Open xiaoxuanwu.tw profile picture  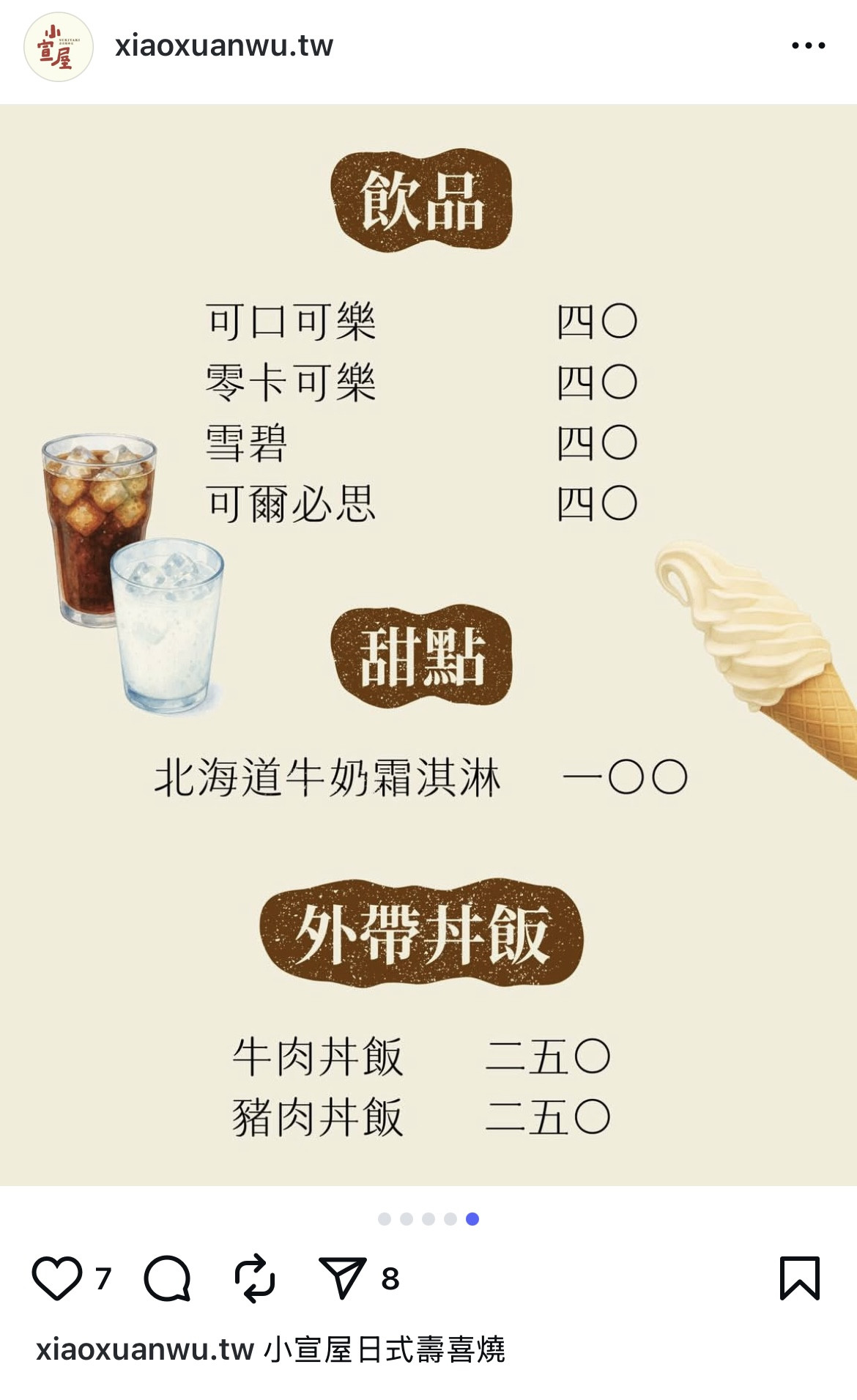[59, 46]
